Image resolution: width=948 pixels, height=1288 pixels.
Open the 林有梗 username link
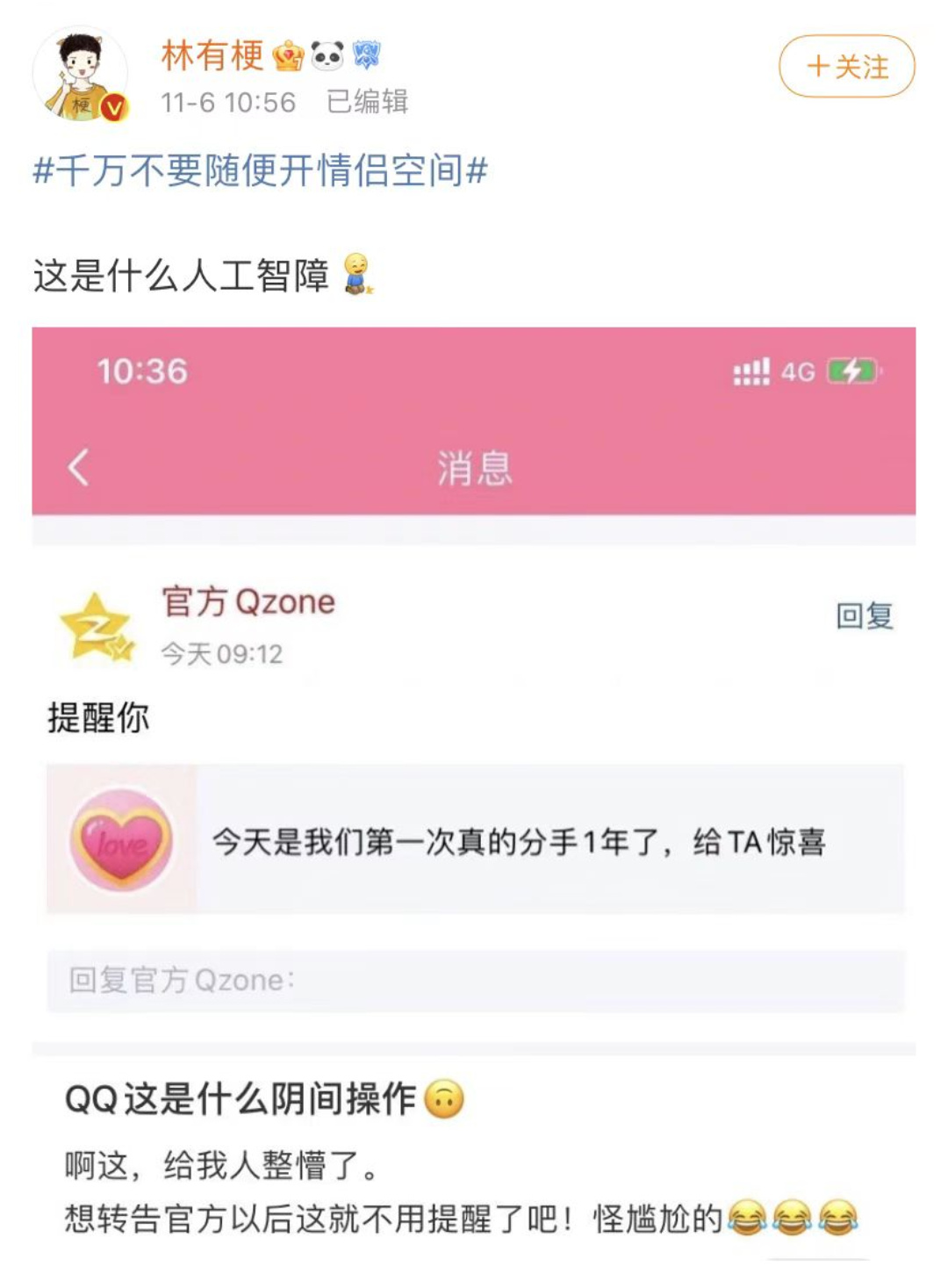point(212,56)
